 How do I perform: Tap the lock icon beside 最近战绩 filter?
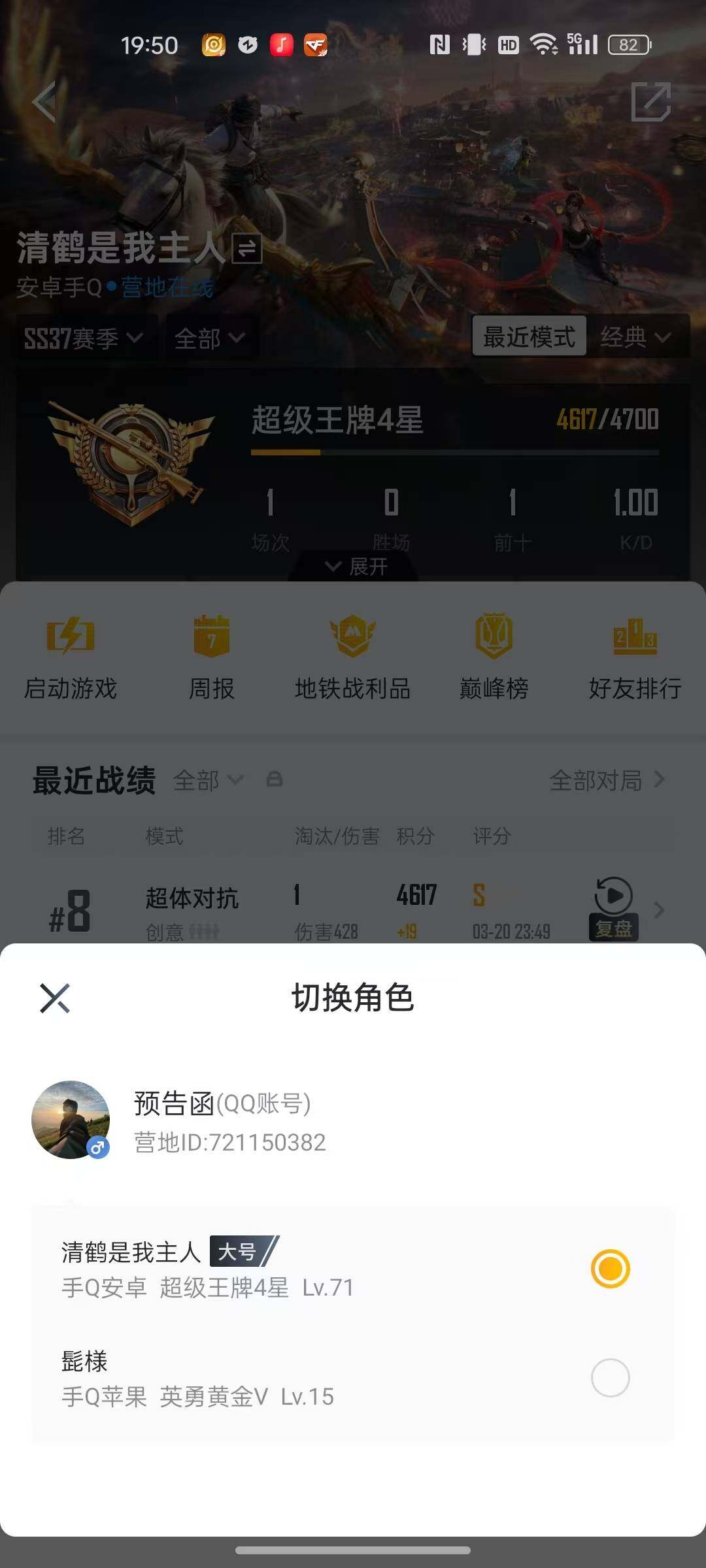click(x=274, y=780)
